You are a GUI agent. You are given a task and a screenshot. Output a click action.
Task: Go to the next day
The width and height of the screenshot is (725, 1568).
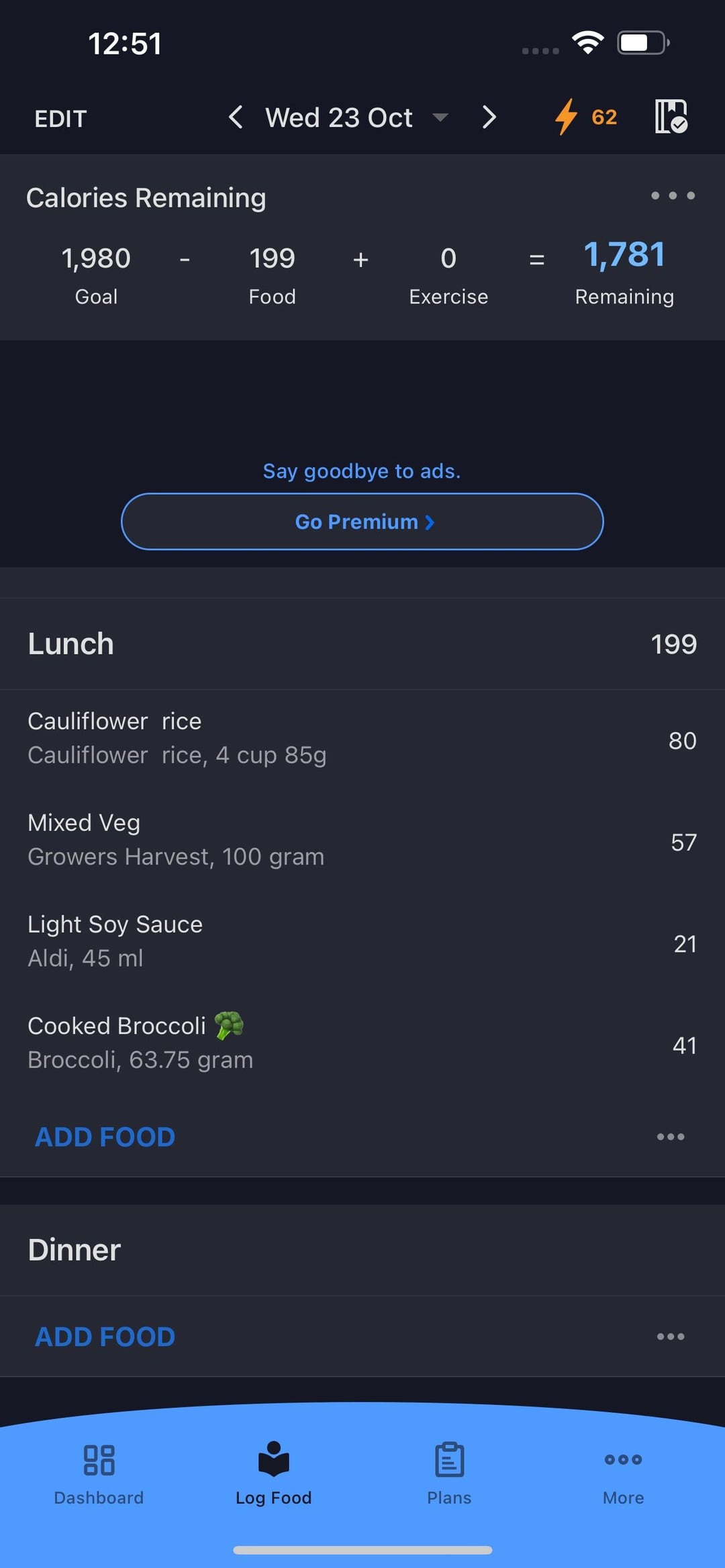489,117
